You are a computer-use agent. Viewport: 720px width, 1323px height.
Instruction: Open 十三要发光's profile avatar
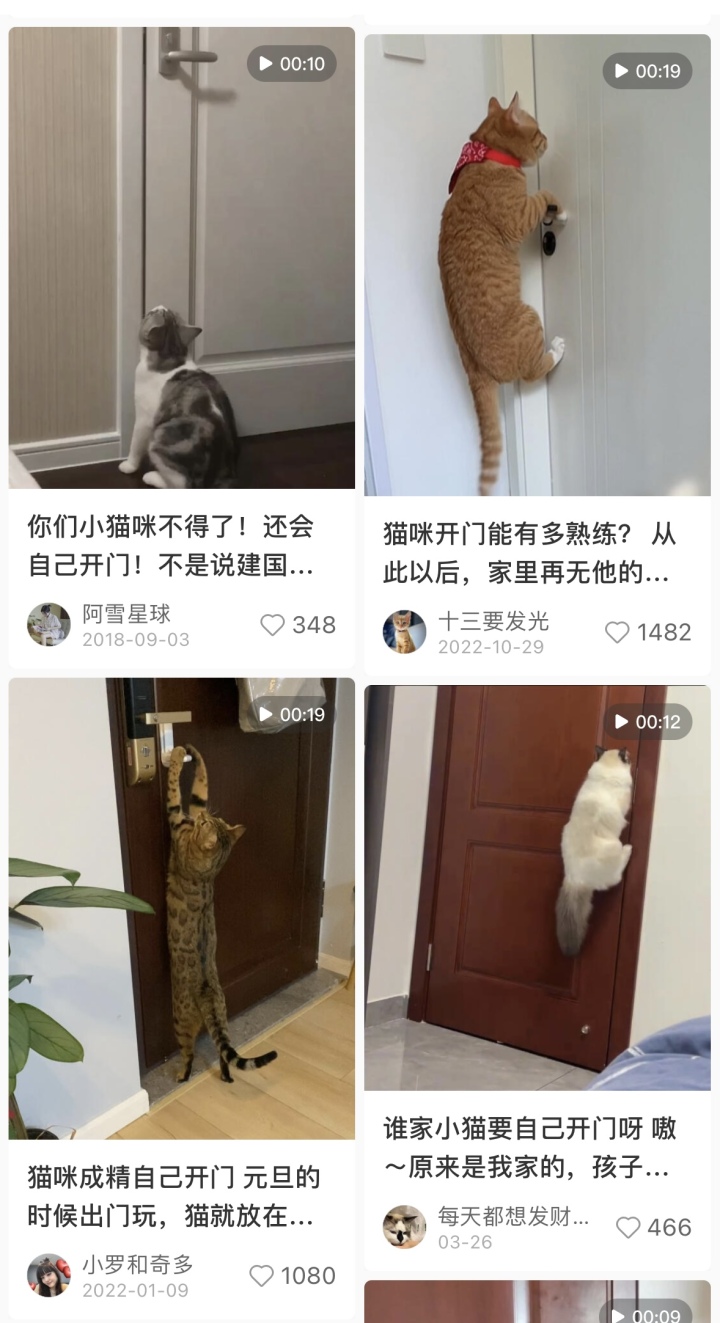click(x=404, y=632)
